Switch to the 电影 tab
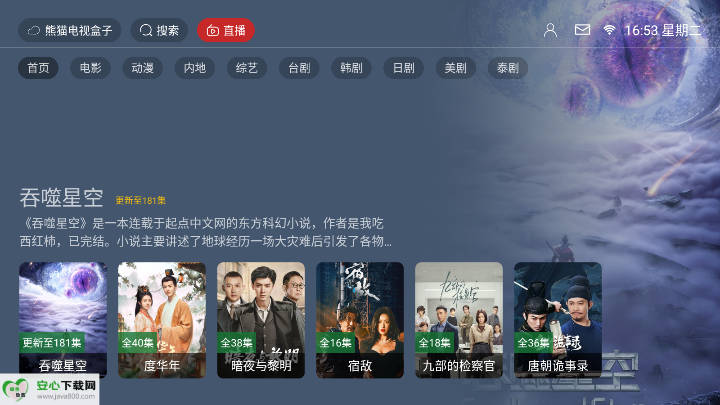Viewport: 720px width, 405px height. click(90, 68)
